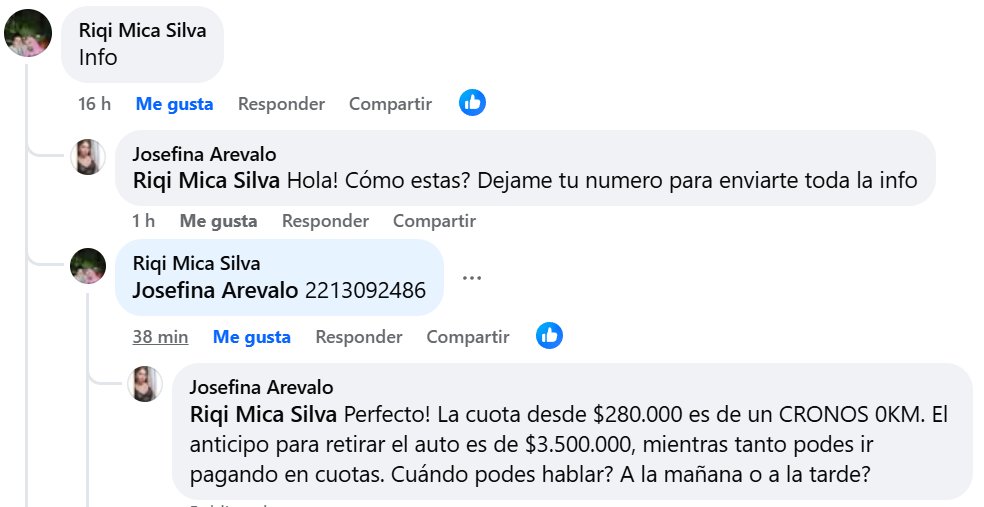Viewport: 984px width, 507px height.
Task: Open the 38 min timestamp link
Action: click(160, 337)
